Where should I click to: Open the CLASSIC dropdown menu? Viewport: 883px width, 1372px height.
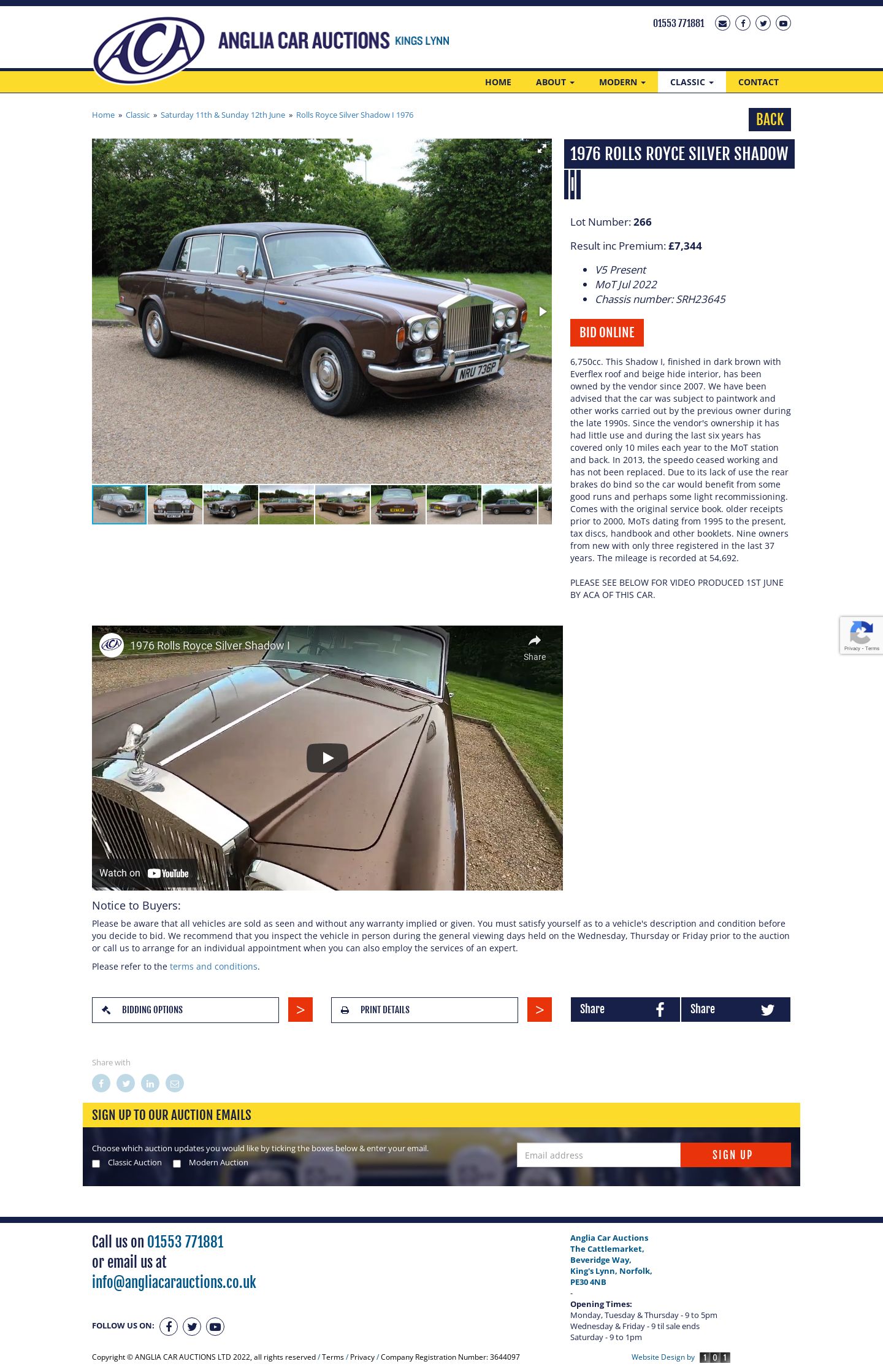pos(691,82)
